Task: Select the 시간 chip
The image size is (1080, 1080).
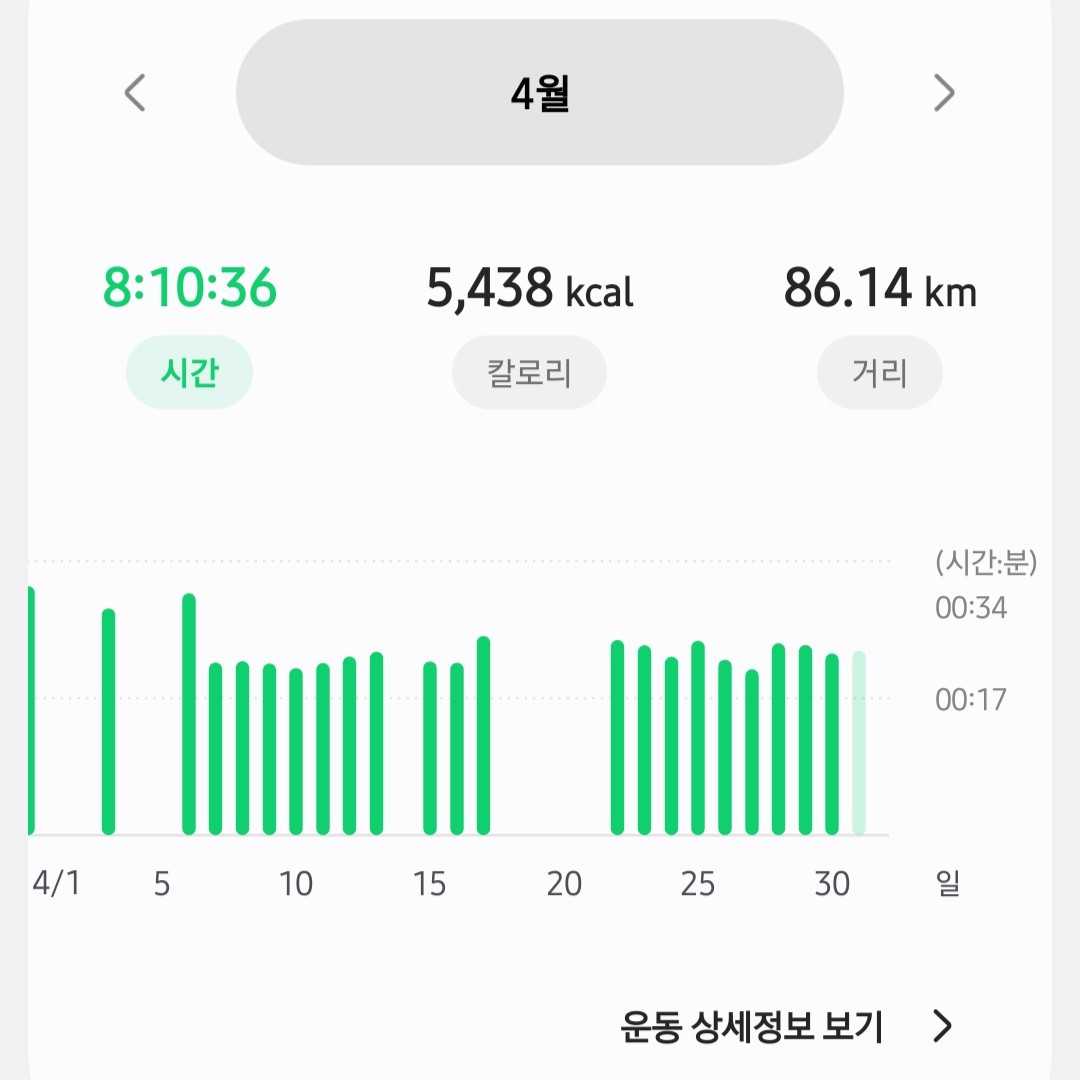Action: point(189,373)
